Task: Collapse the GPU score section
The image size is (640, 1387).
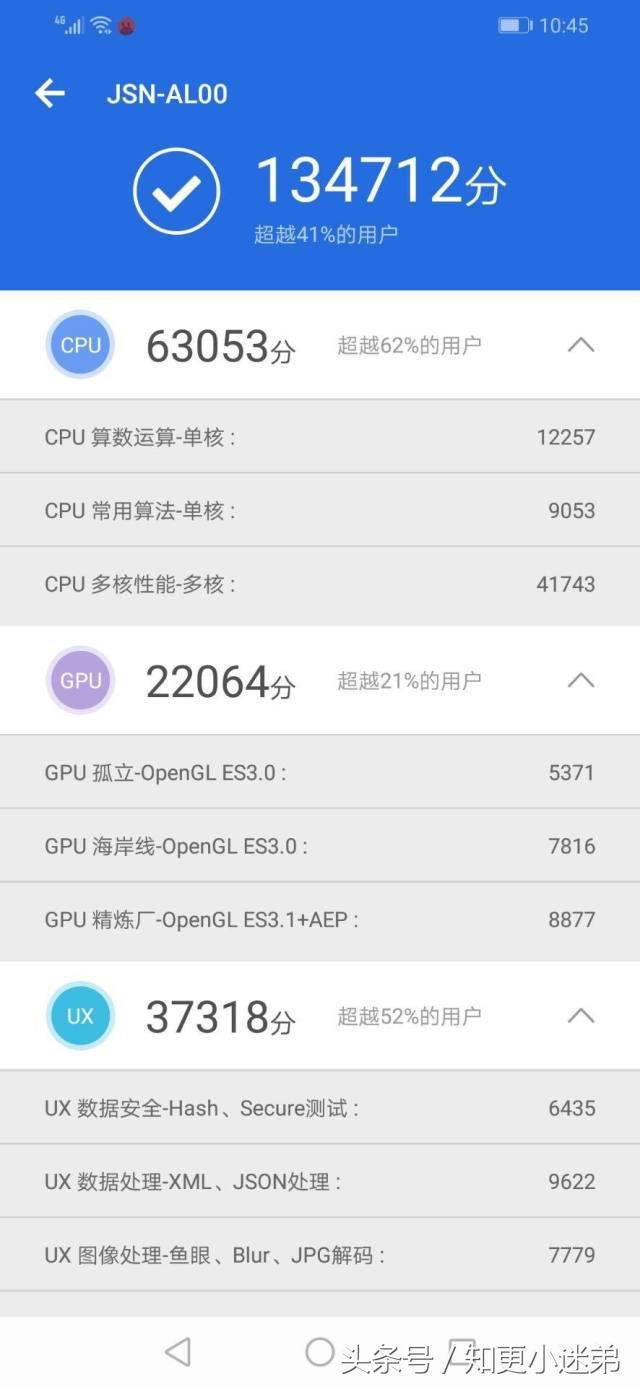Action: [x=580, y=680]
